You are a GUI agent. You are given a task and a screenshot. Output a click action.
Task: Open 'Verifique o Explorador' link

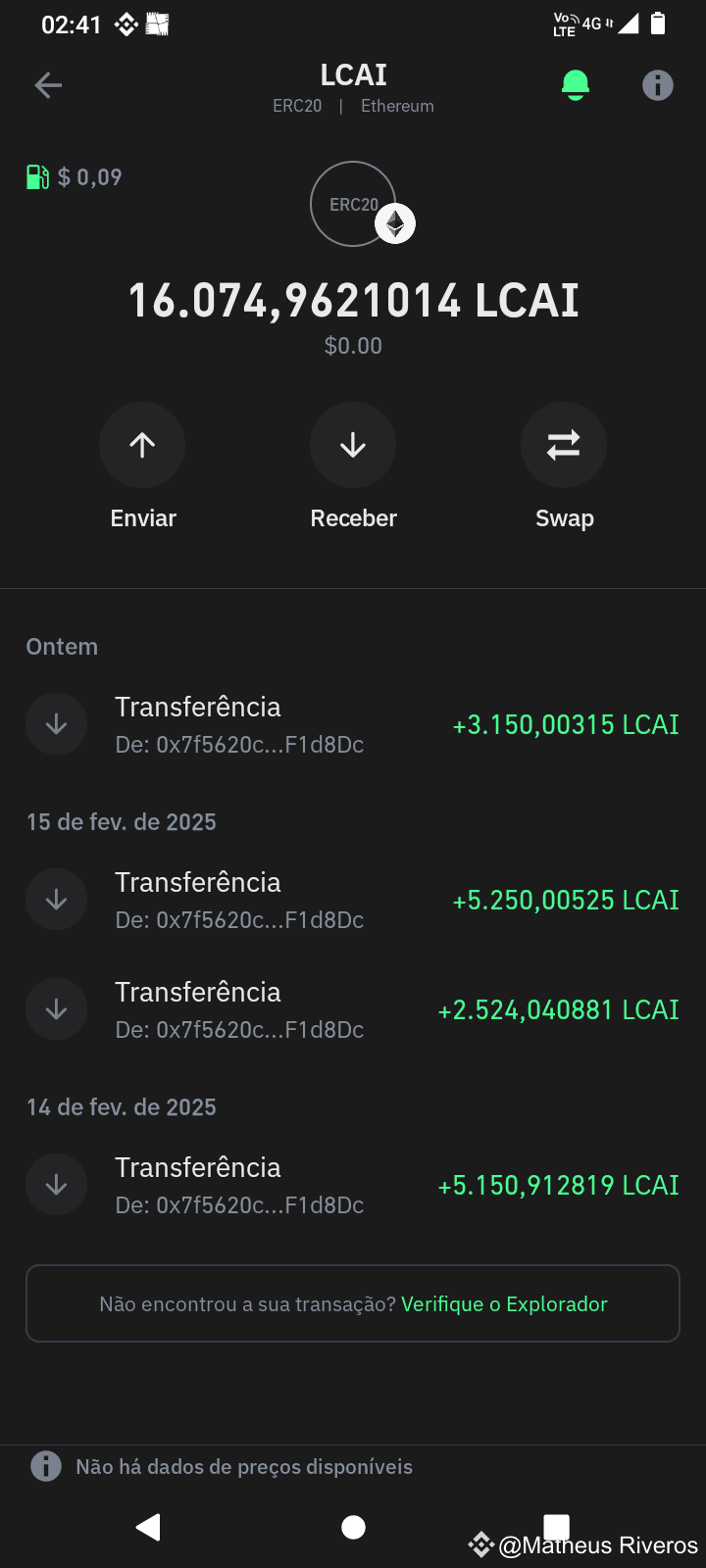point(503,1303)
